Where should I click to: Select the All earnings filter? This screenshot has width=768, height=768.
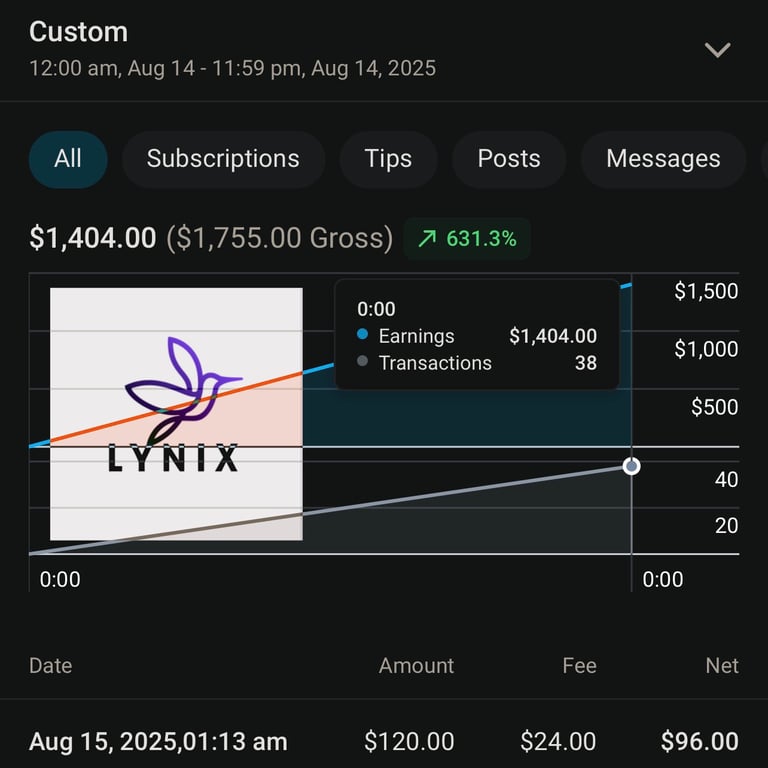point(68,159)
